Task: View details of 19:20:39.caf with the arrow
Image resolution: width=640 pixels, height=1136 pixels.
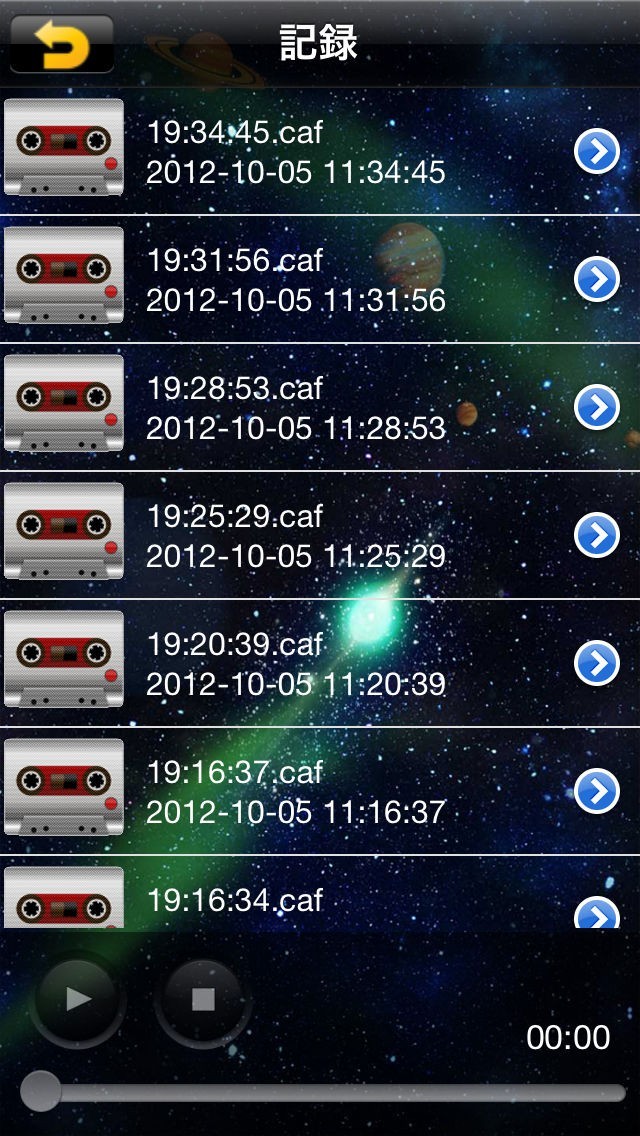Action: pyautogui.click(x=597, y=664)
